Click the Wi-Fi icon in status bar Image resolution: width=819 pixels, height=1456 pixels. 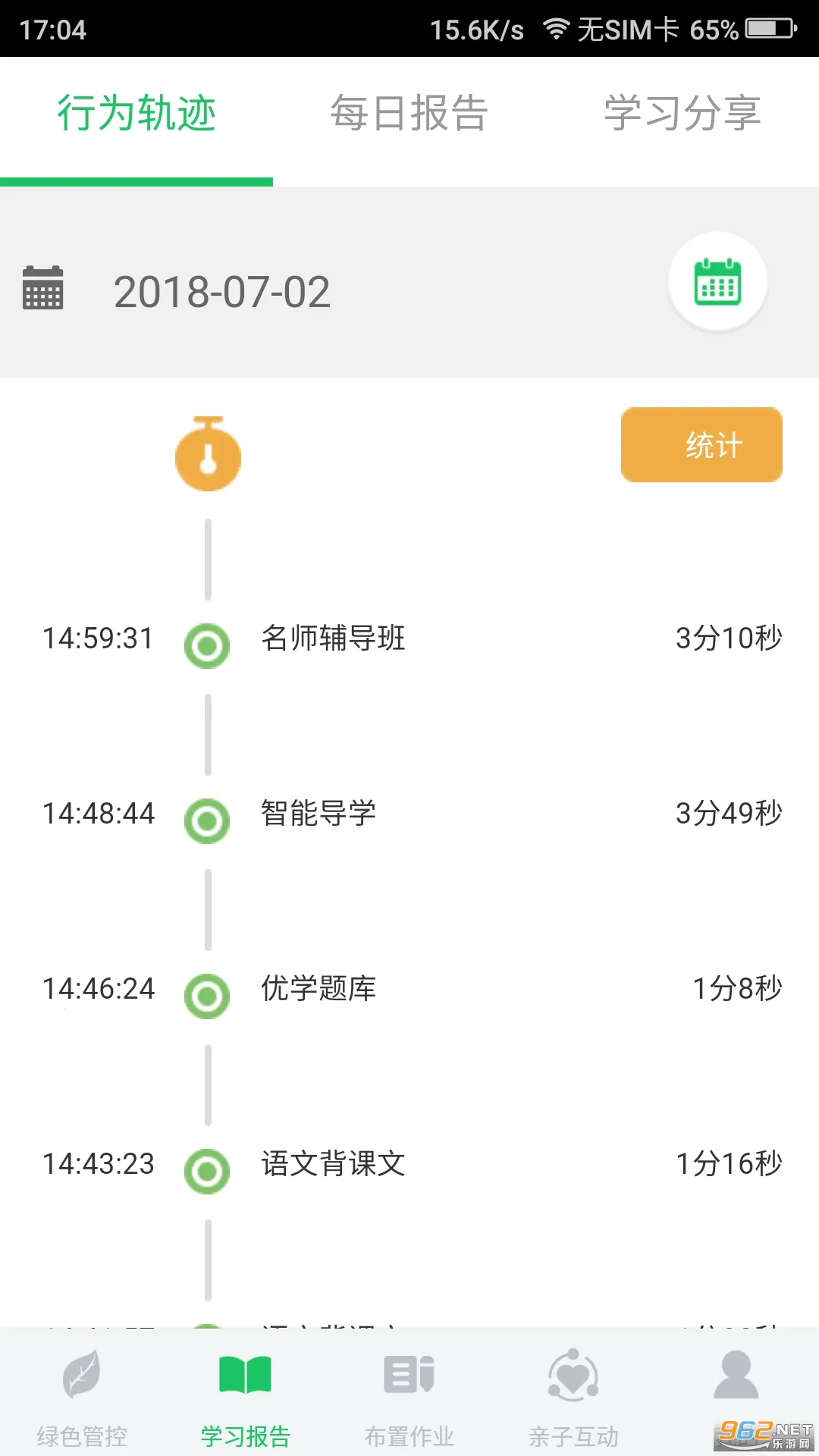[x=555, y=28]
